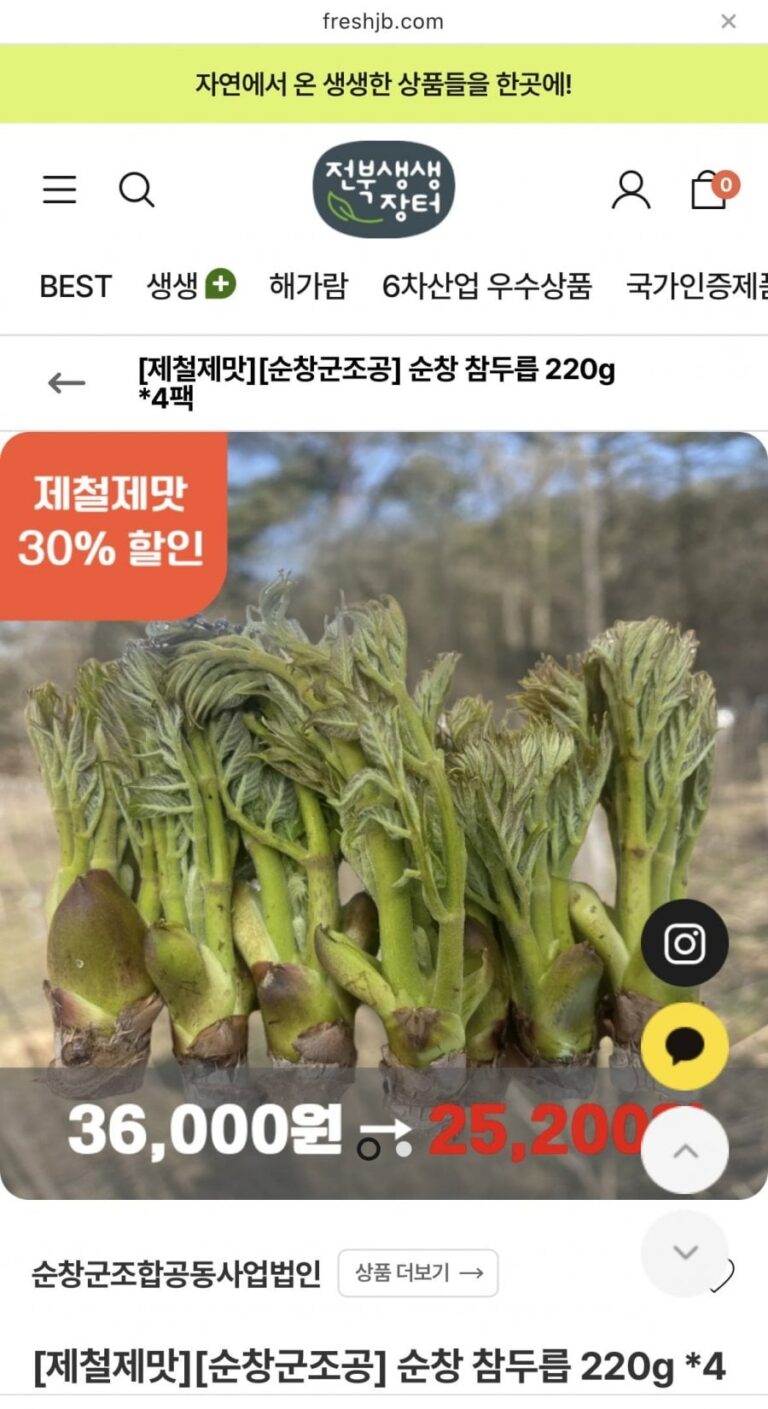Switch to the 생생 tab
Image resolution: width=768 pixels, height=1409 pixels.
pyautogui.click(x=190, y=287)
